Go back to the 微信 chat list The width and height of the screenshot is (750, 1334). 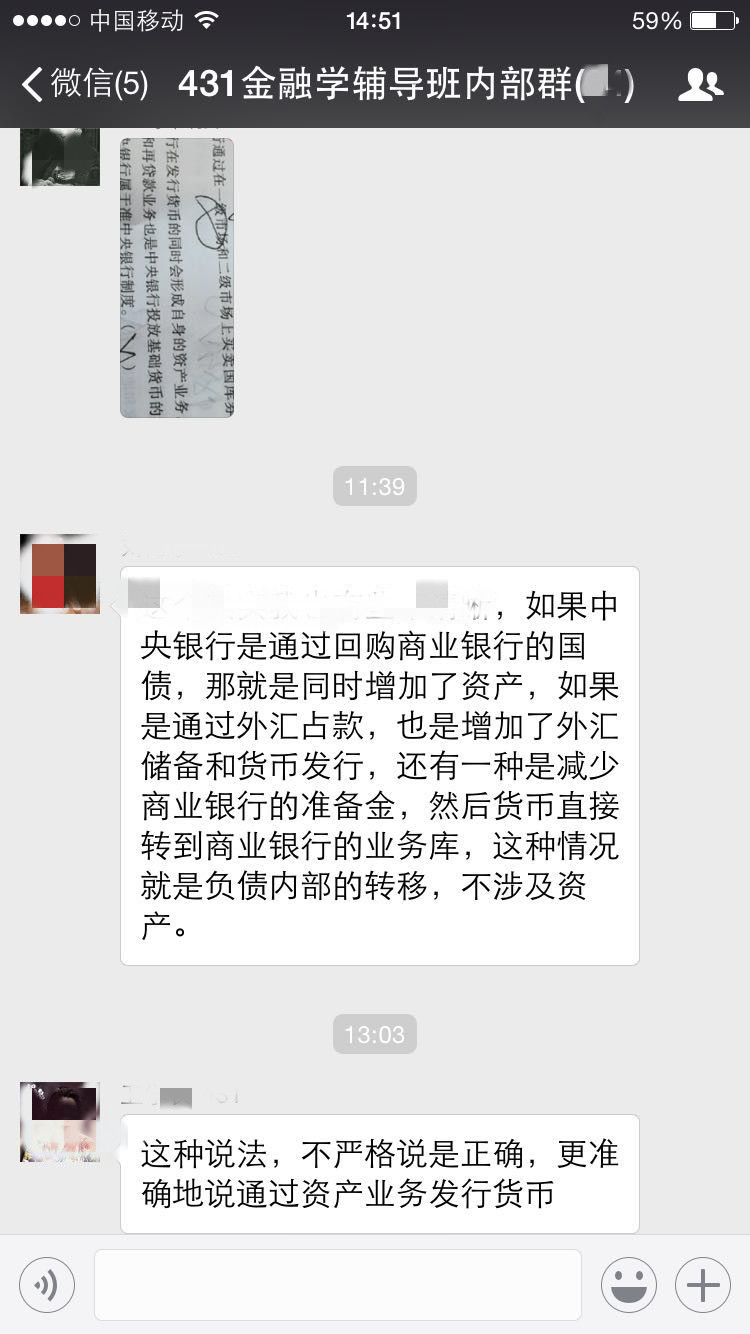point(84,84)
